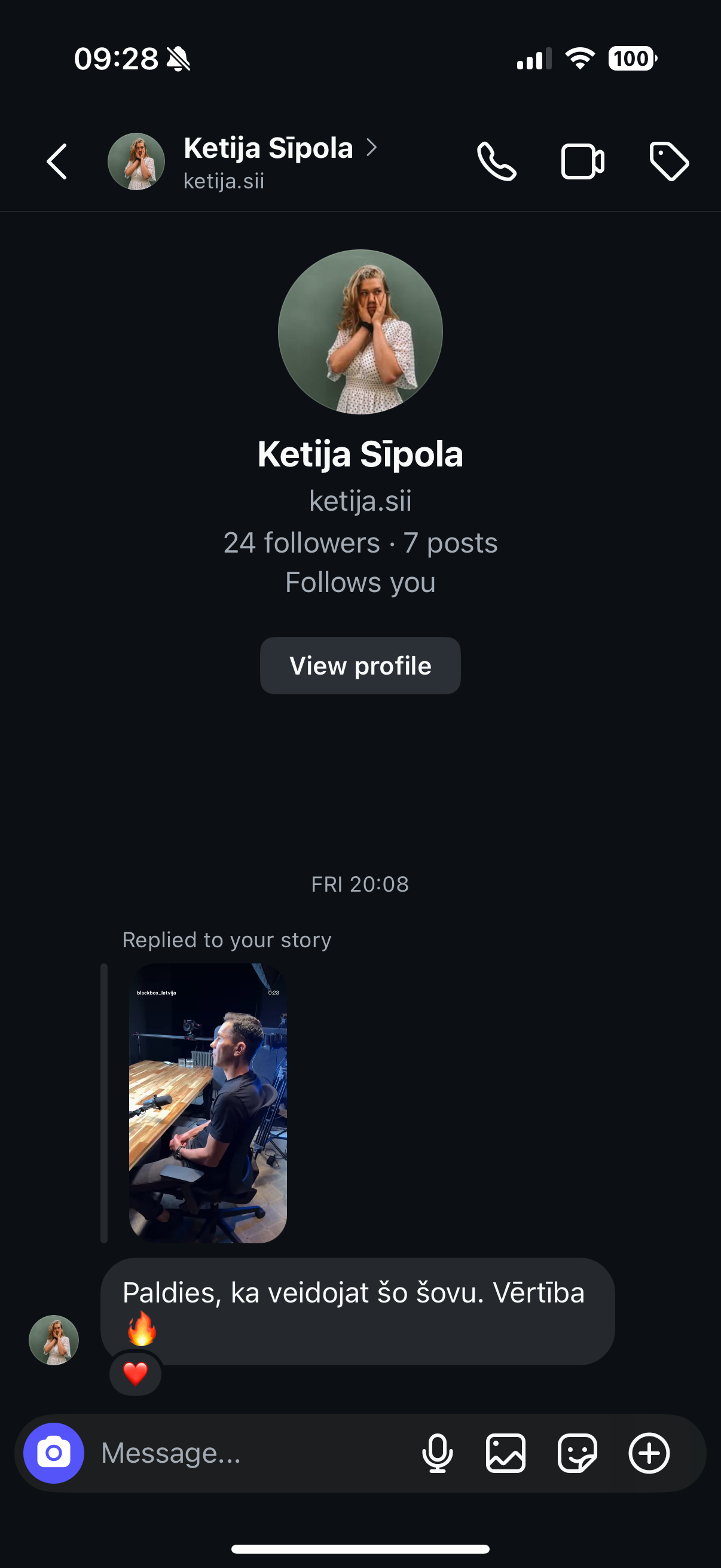The width and height of the screenshot is (721, 1568).
Task: Start a voice call with Ketija Sīpola
Action: (x=496, y=162)
